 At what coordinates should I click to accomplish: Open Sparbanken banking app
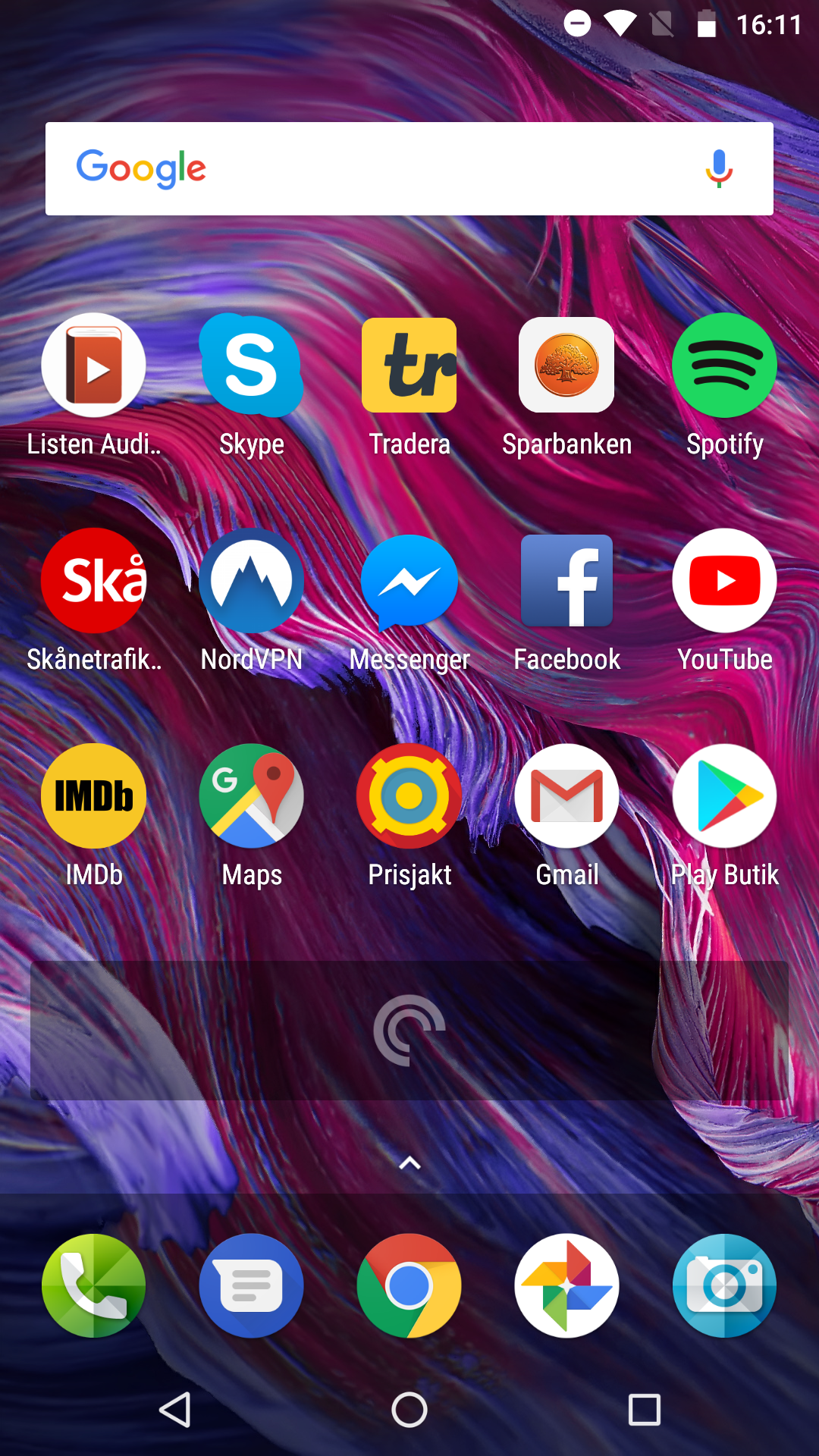click(566, 366)
